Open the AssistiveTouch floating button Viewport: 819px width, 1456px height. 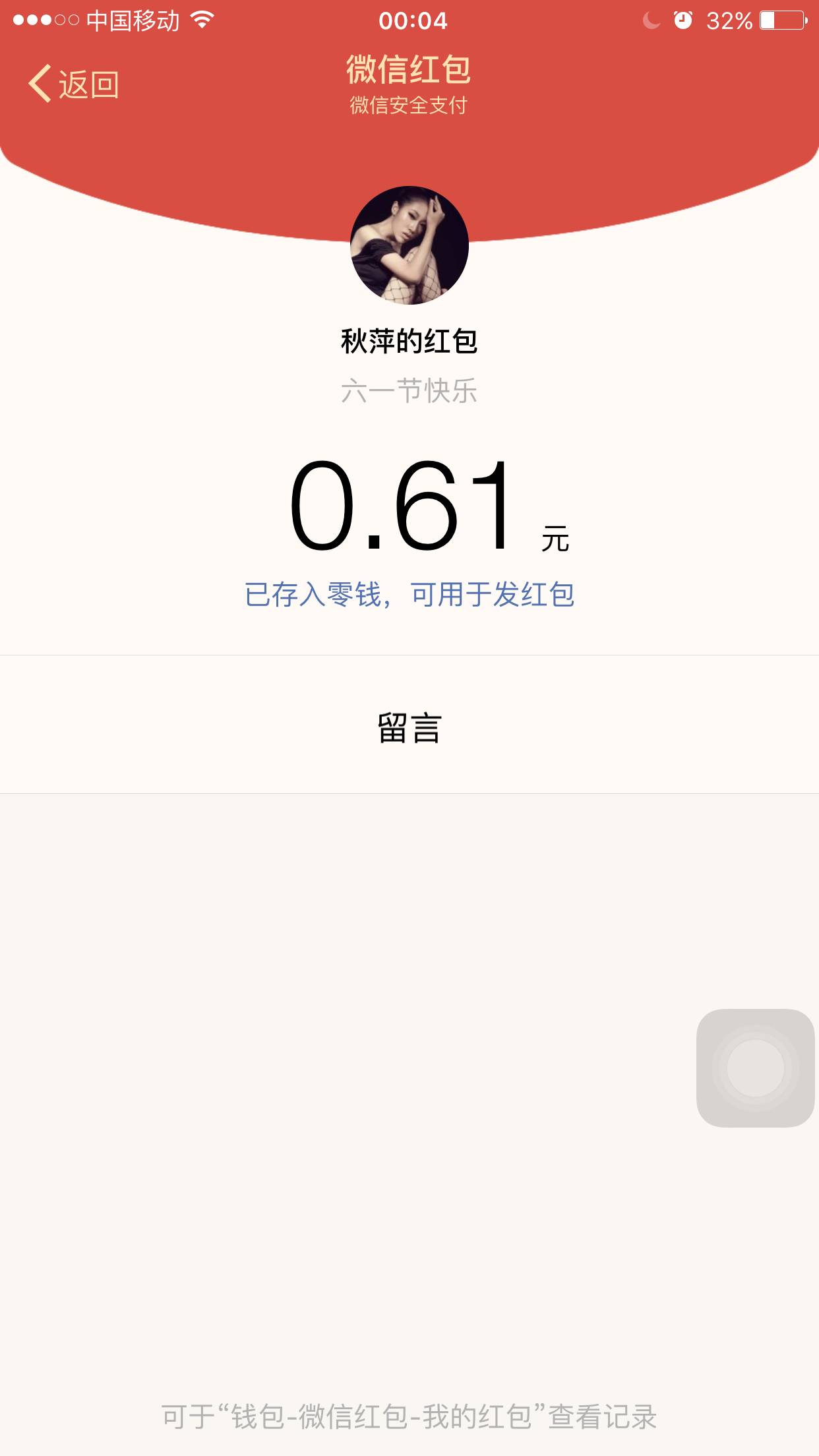coord(755,1068)
